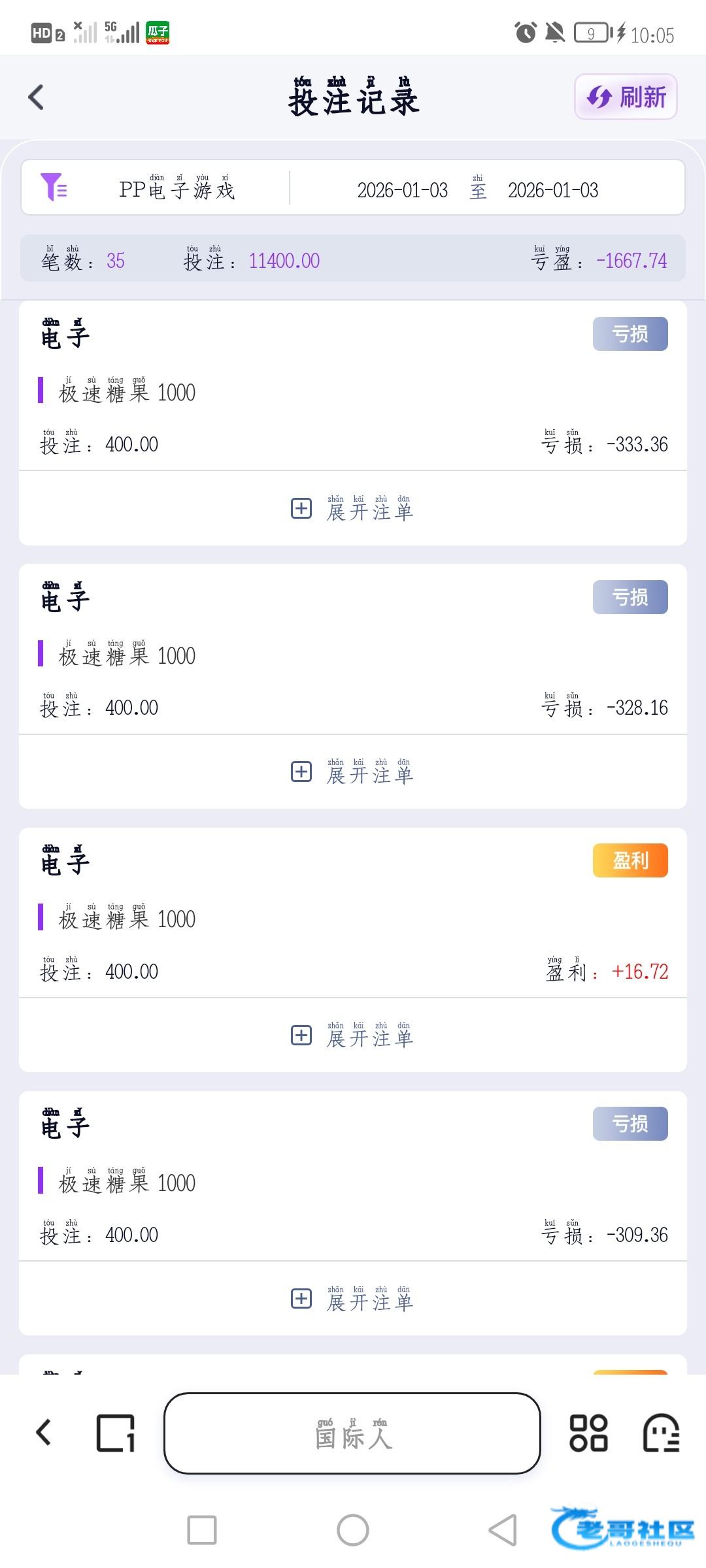Open the system recent apps view
Viewport: 706px width, 1568px height.
(x=202, y=1530)
